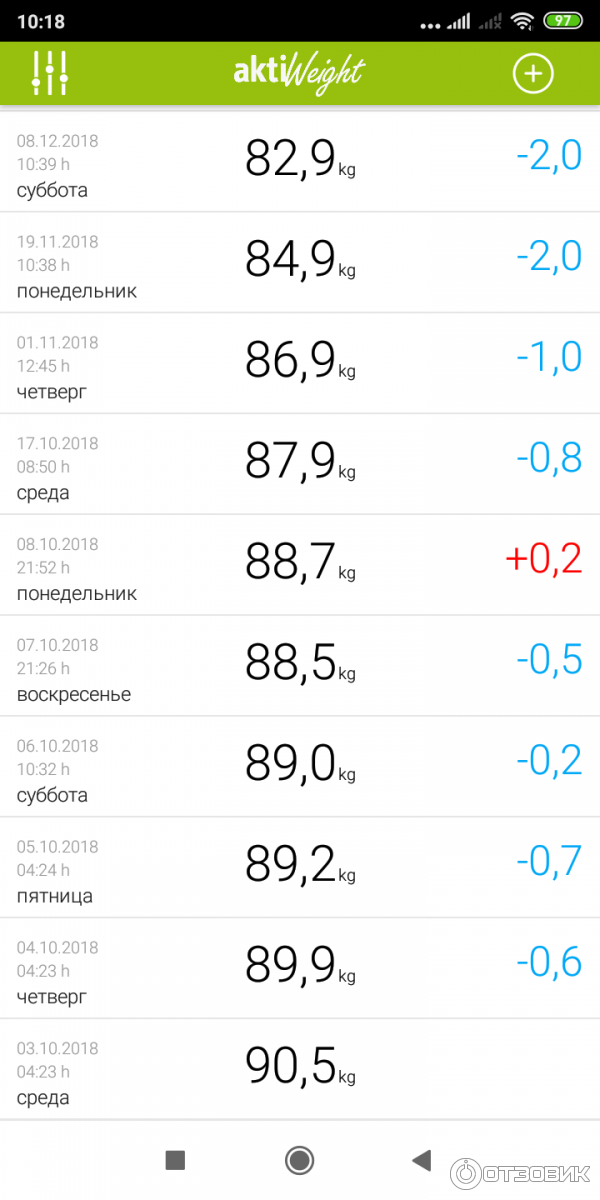The height and width of the screenshot is (1200, 600).
Task: Open the 06.10.2018 entry of 89,0 kg
Action: [x=299, y=768]
